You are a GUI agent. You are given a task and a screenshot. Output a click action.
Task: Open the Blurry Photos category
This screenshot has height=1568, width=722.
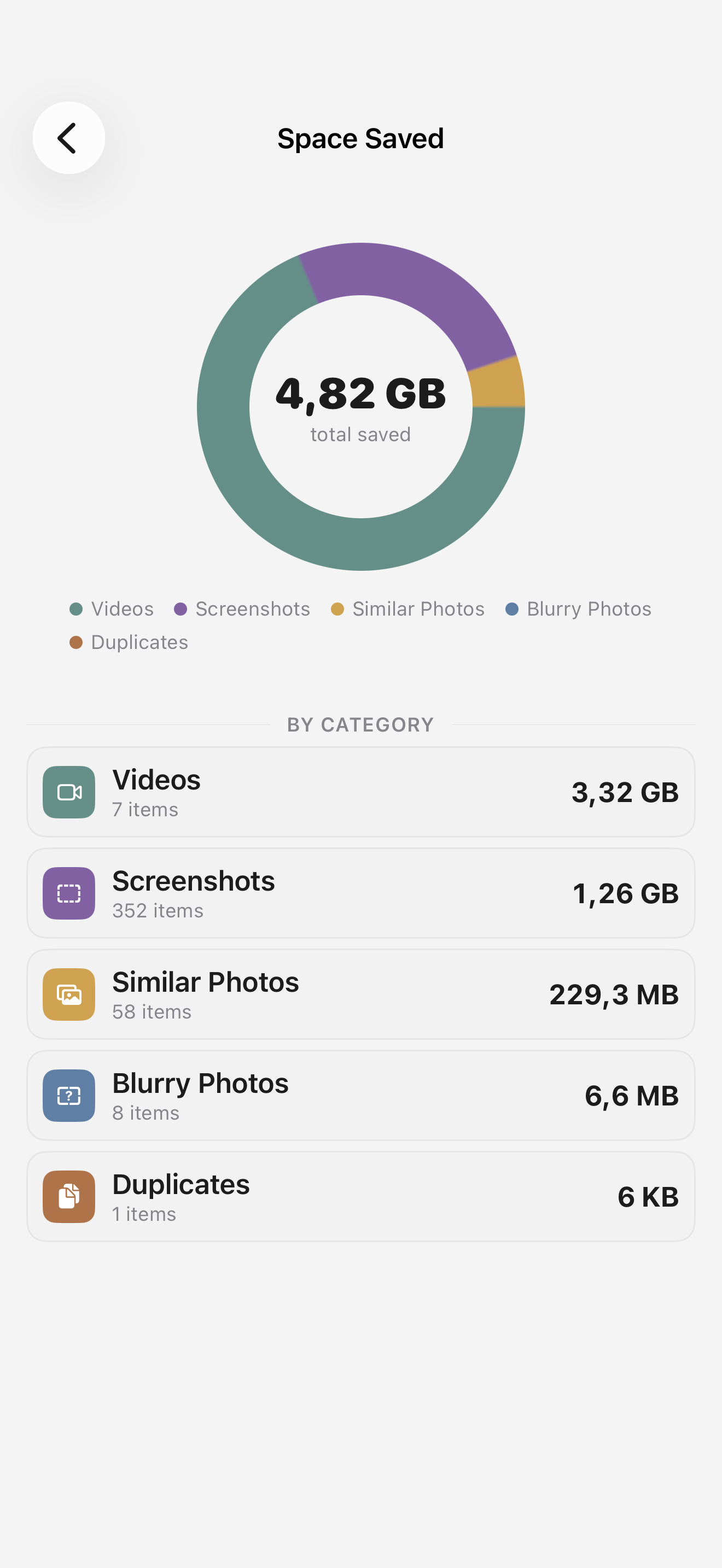tap(360, 1095)
